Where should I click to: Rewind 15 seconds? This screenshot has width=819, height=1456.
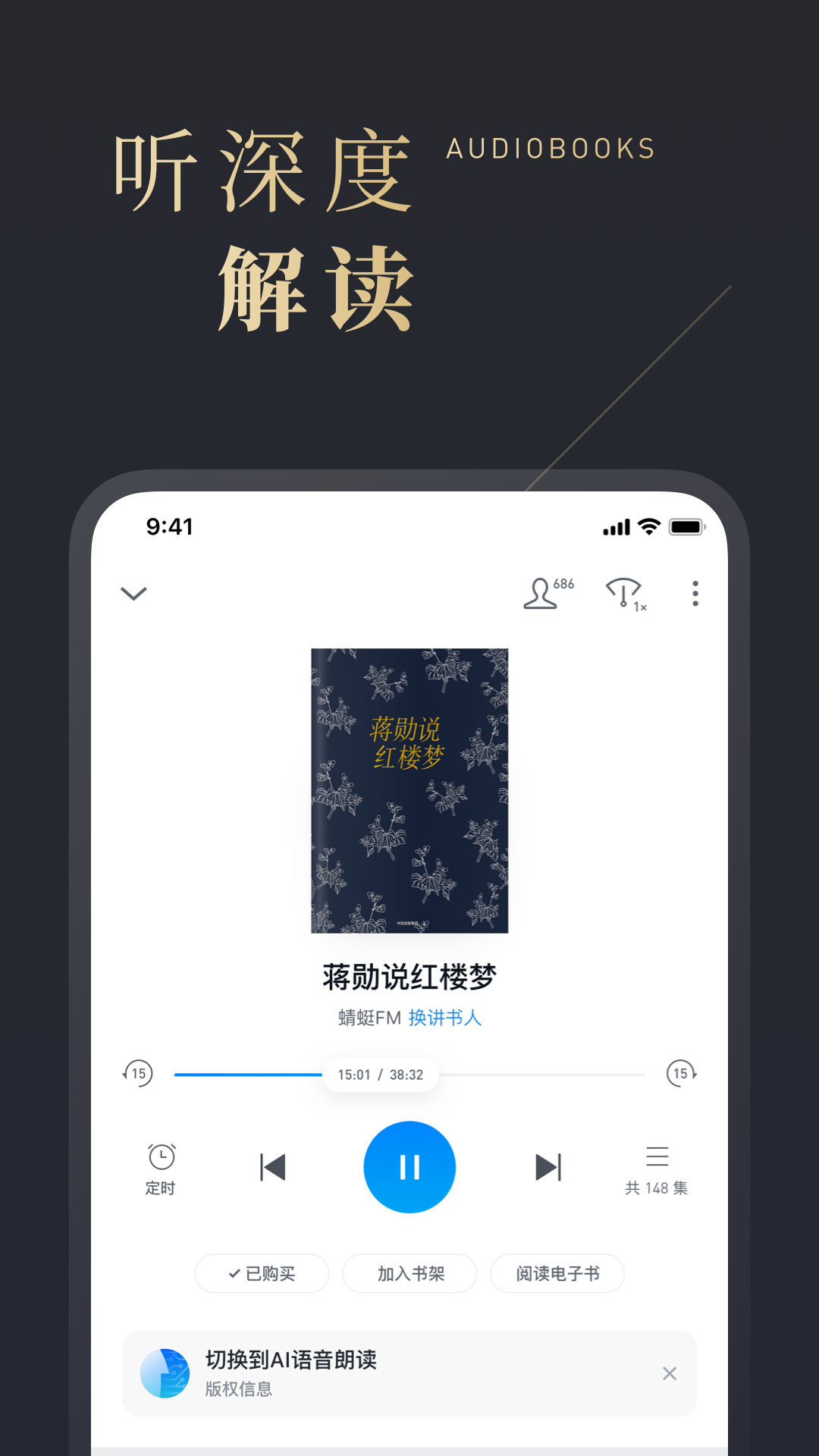(x=138, y=1074)
